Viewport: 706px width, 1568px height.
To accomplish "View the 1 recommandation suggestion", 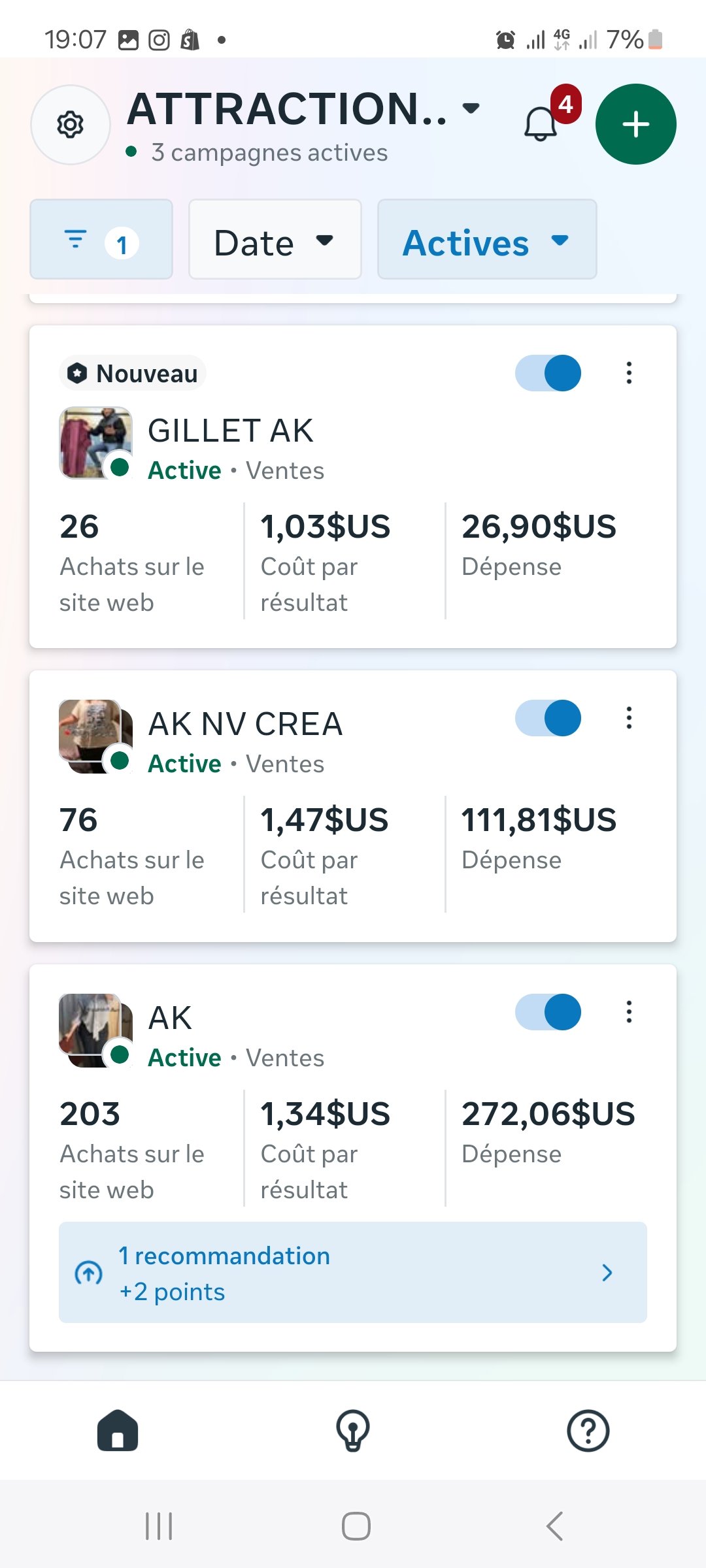I will coord(353,1273).
